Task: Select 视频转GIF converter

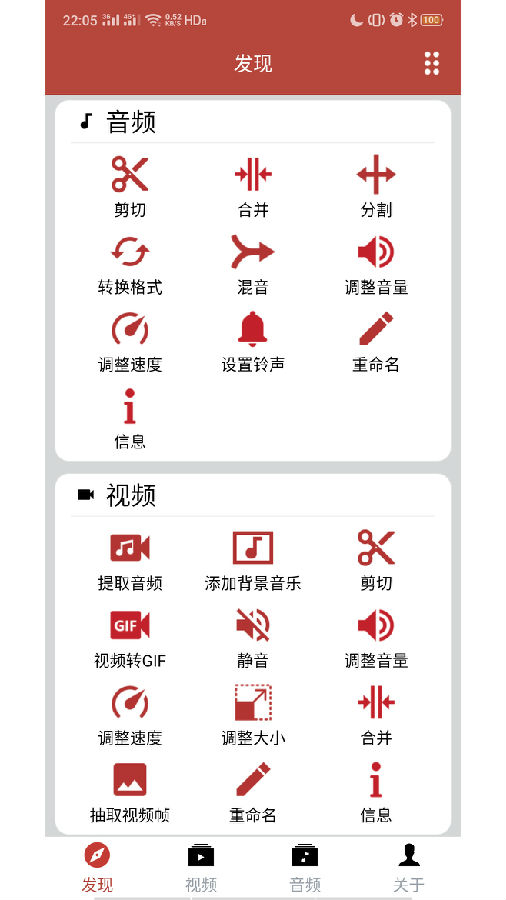Action: [x=130, y=639]
